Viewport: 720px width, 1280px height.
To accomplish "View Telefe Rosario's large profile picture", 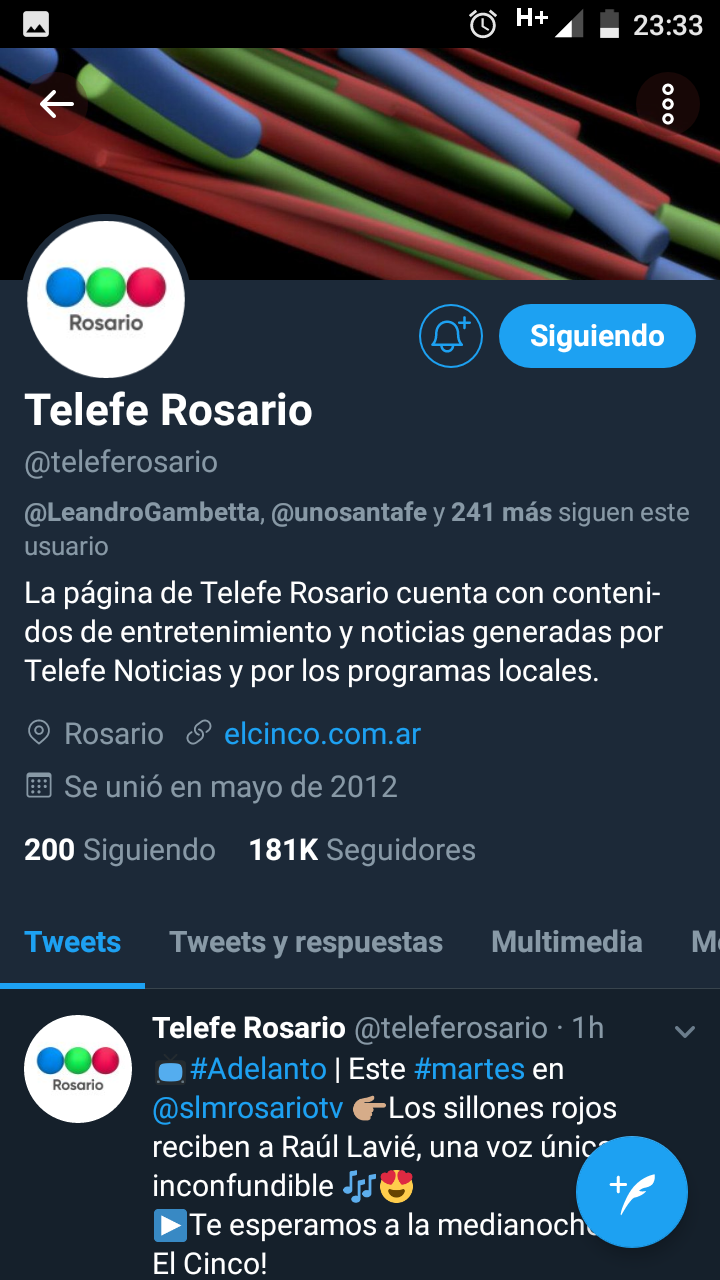I will (106, 300).
